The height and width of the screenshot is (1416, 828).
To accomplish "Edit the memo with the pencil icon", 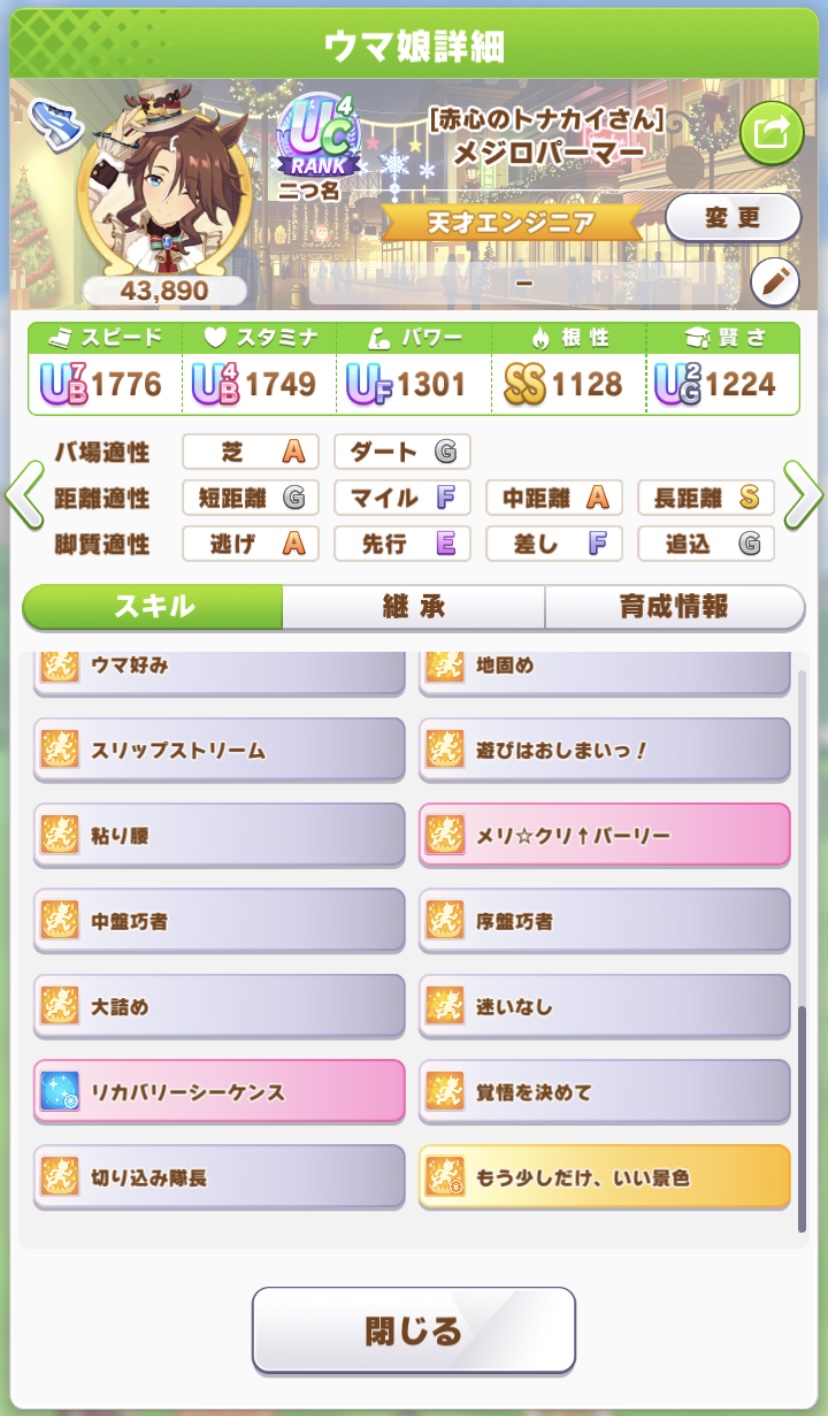I will (x=773, y=283).
